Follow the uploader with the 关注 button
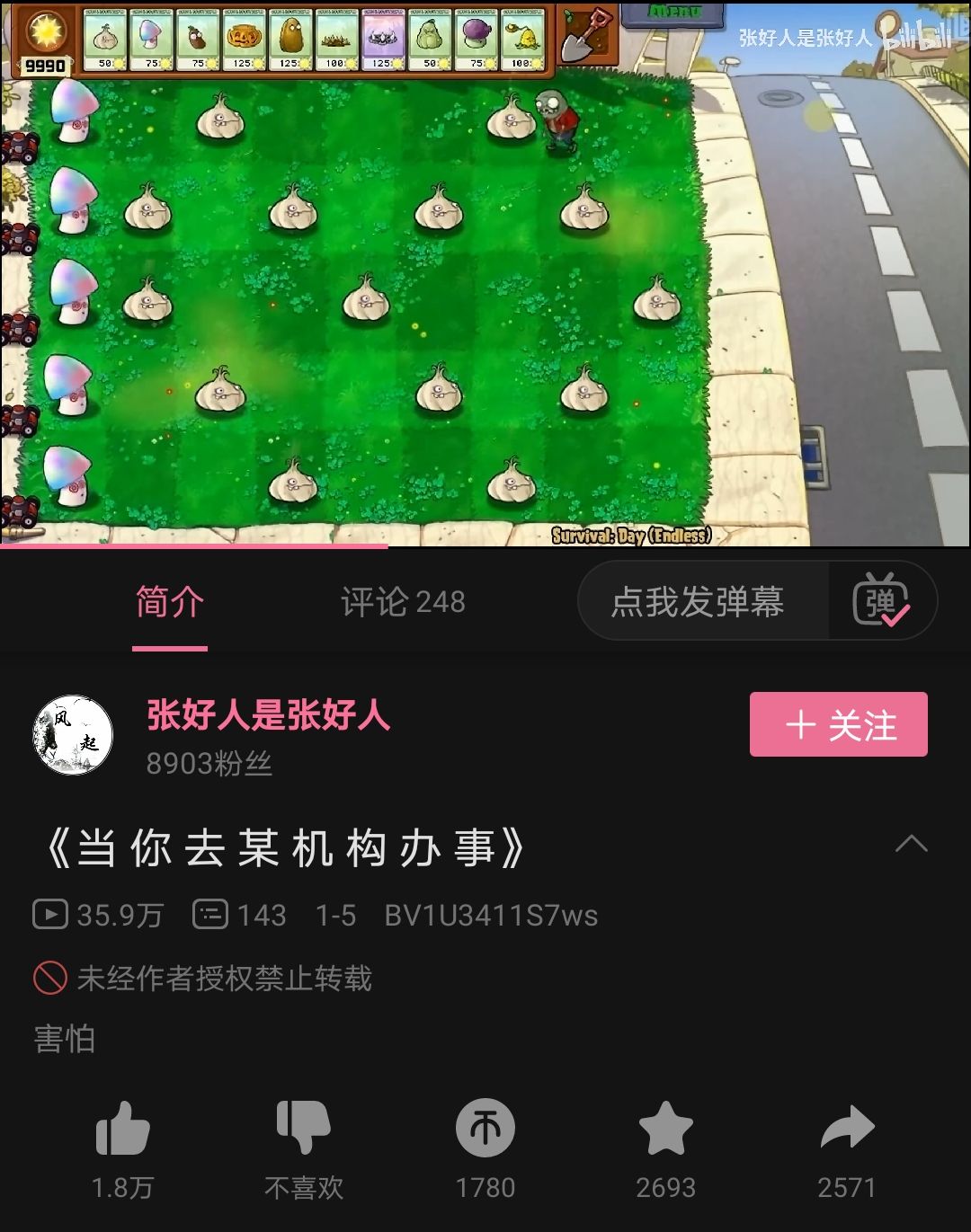Image resolution: width=971 pixels, height=1232 pixels. (838, 724)
